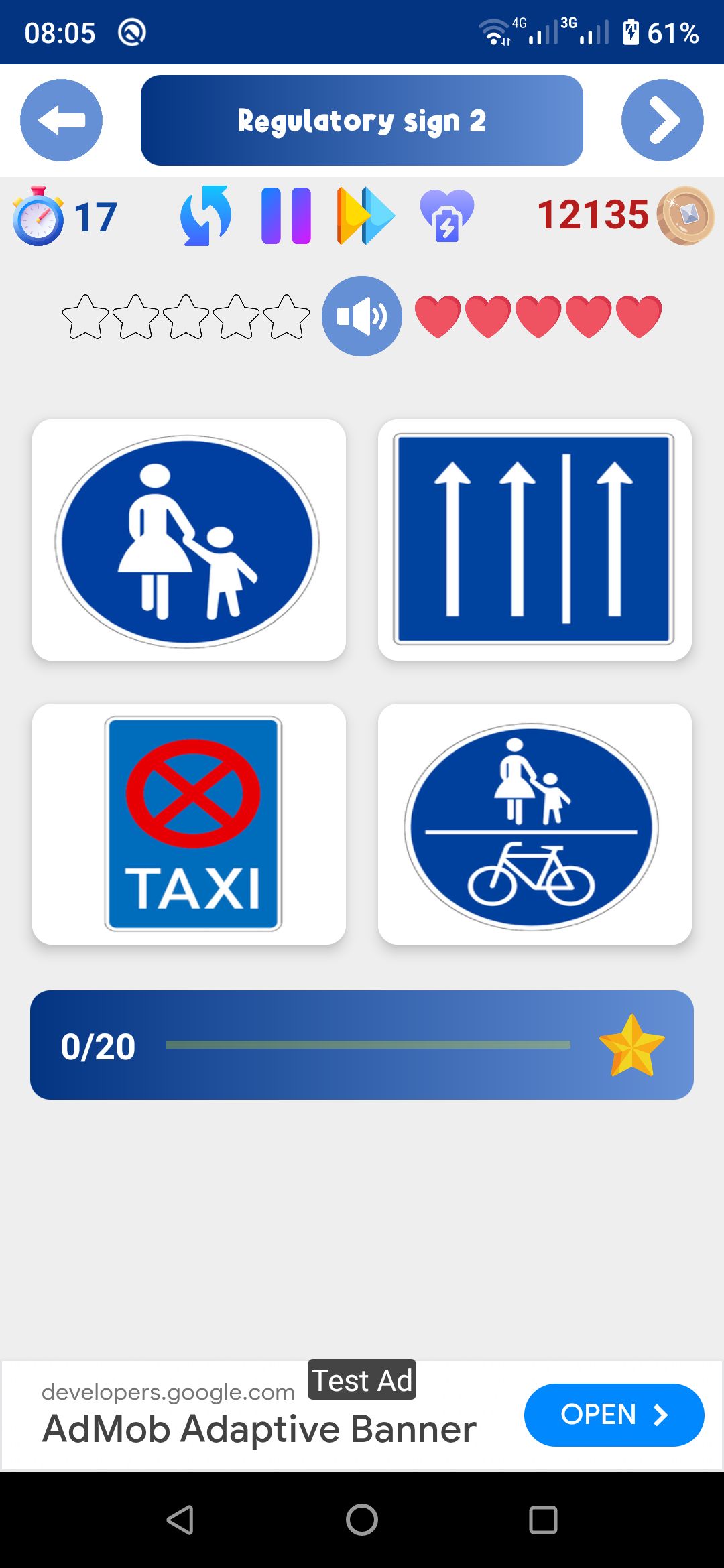Tap the colorful skip-forward icon

click(x=365, y=216)
